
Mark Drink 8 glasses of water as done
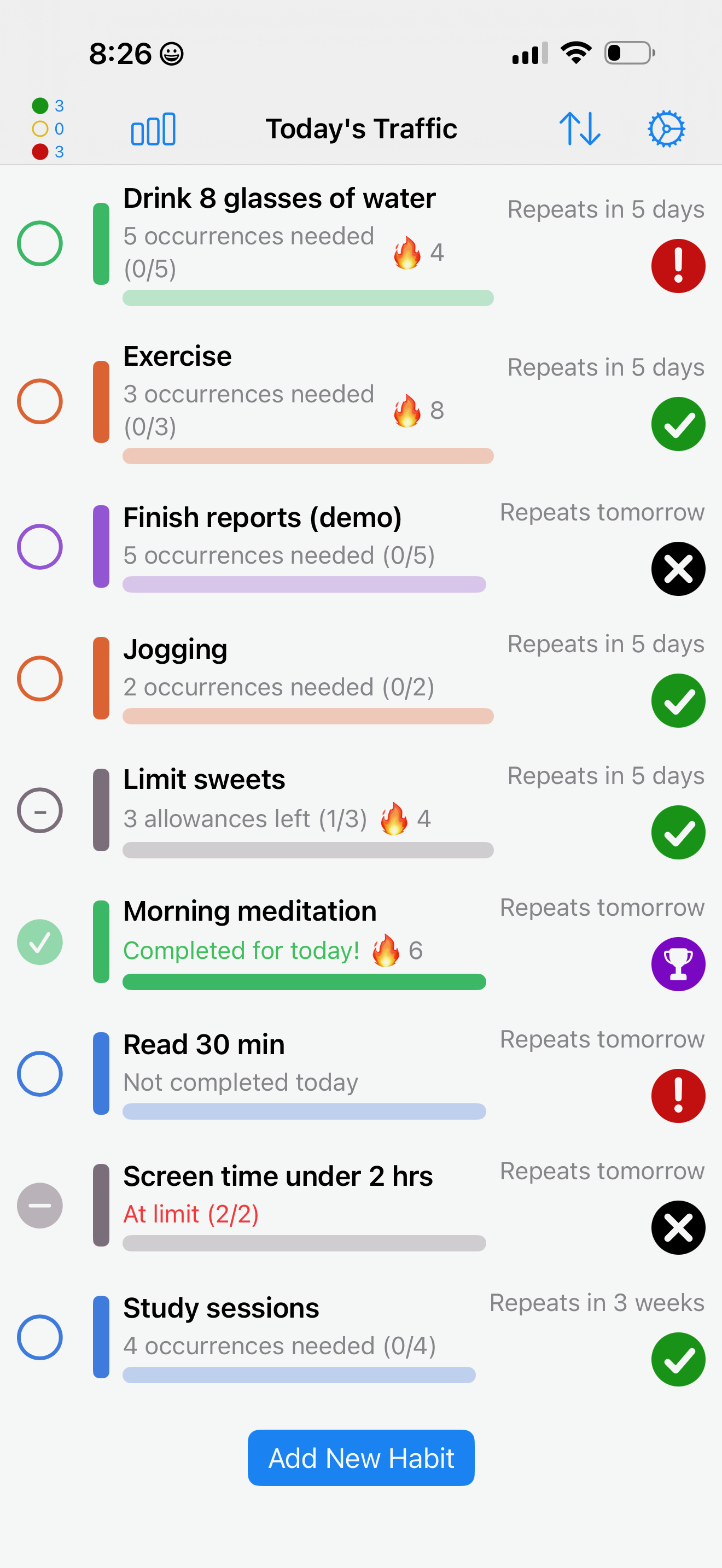[39, 243]
